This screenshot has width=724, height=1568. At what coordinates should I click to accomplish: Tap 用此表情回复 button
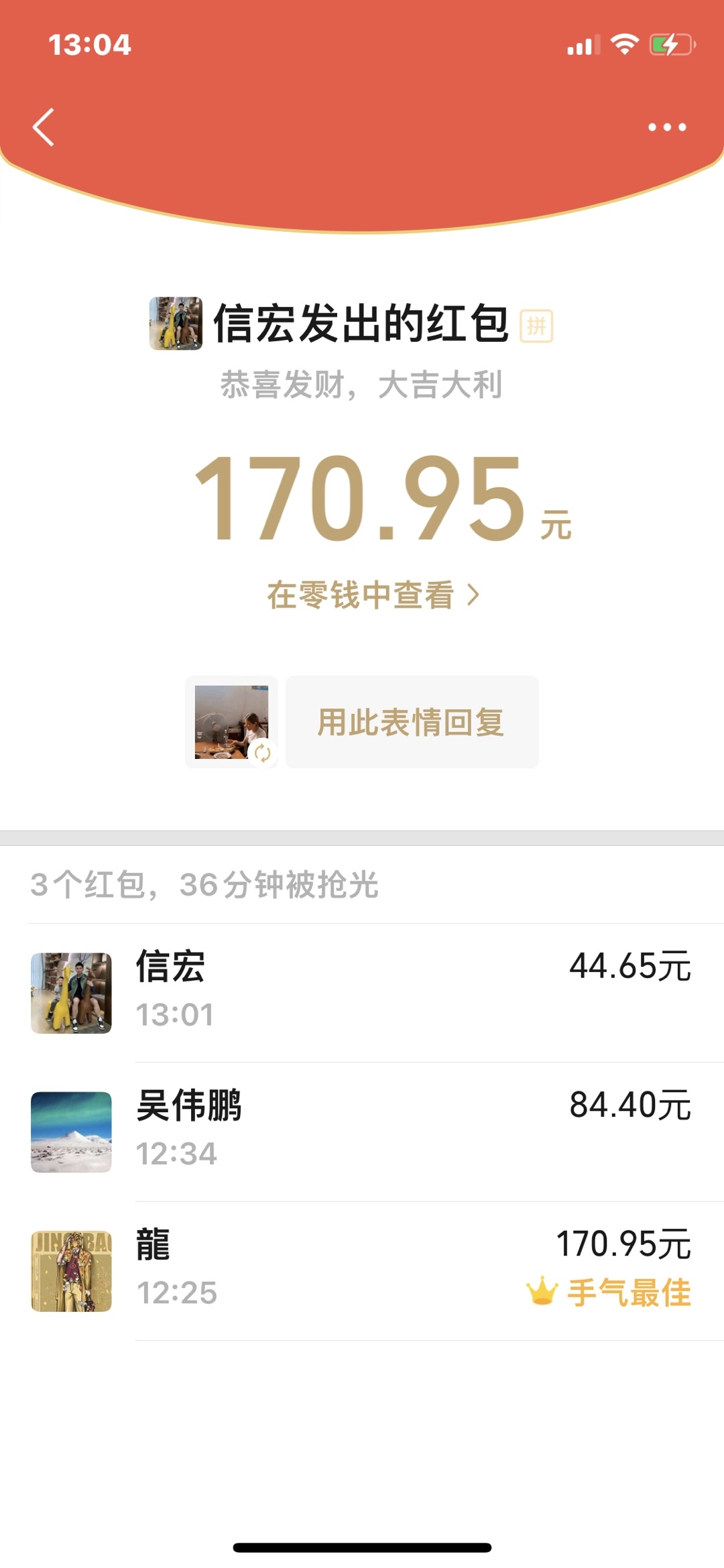click(x=412, y=722)
